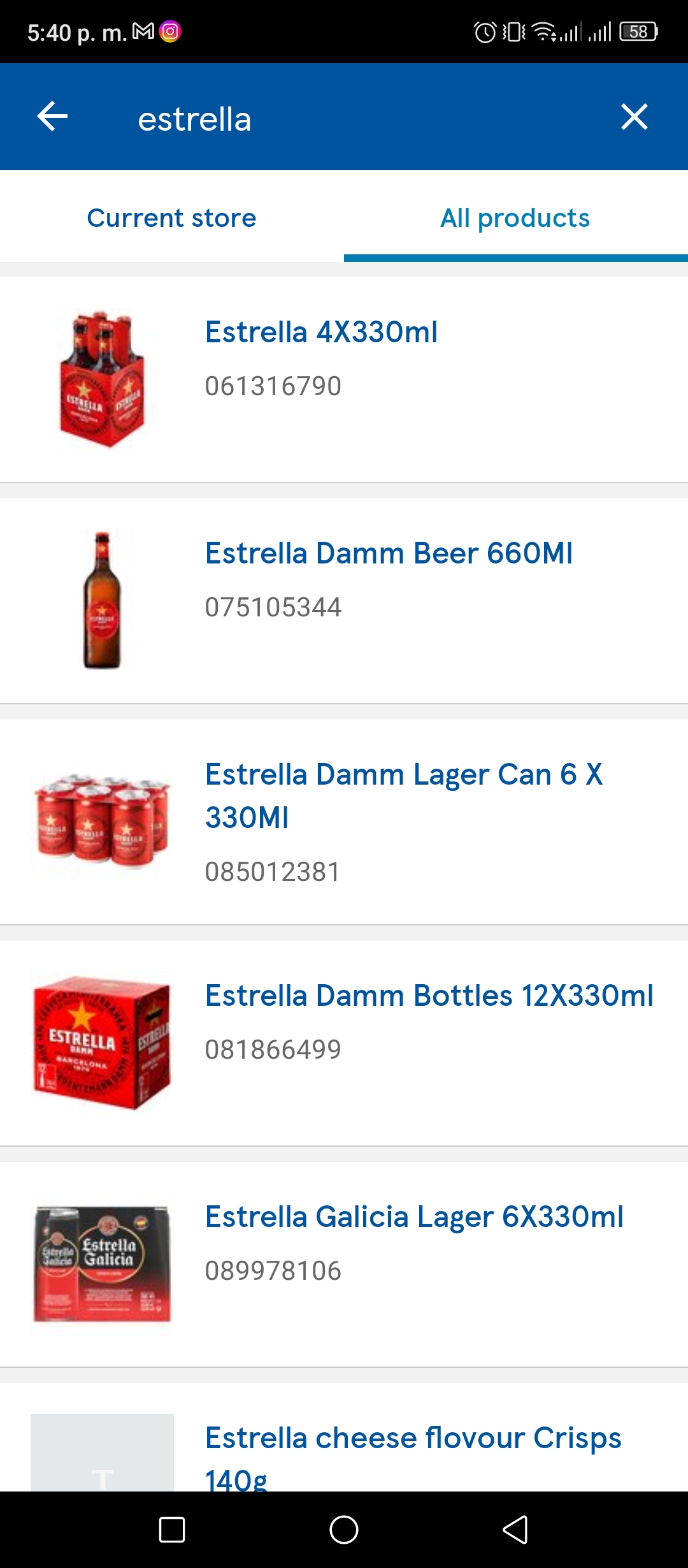
Task: Edit the estrella search field
Action: click(357, 119)
